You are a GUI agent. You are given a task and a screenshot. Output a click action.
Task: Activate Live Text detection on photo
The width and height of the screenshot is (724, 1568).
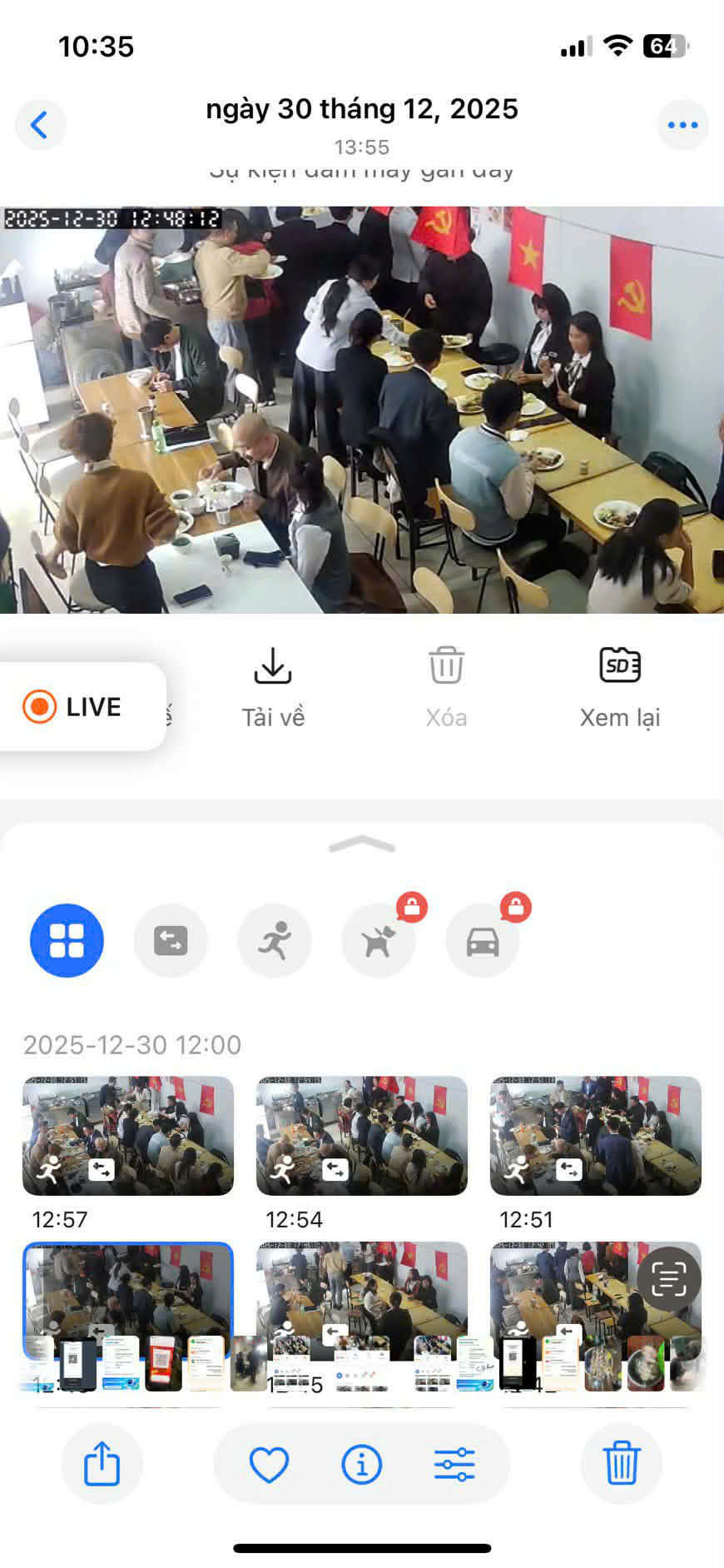click(668, 1279)
